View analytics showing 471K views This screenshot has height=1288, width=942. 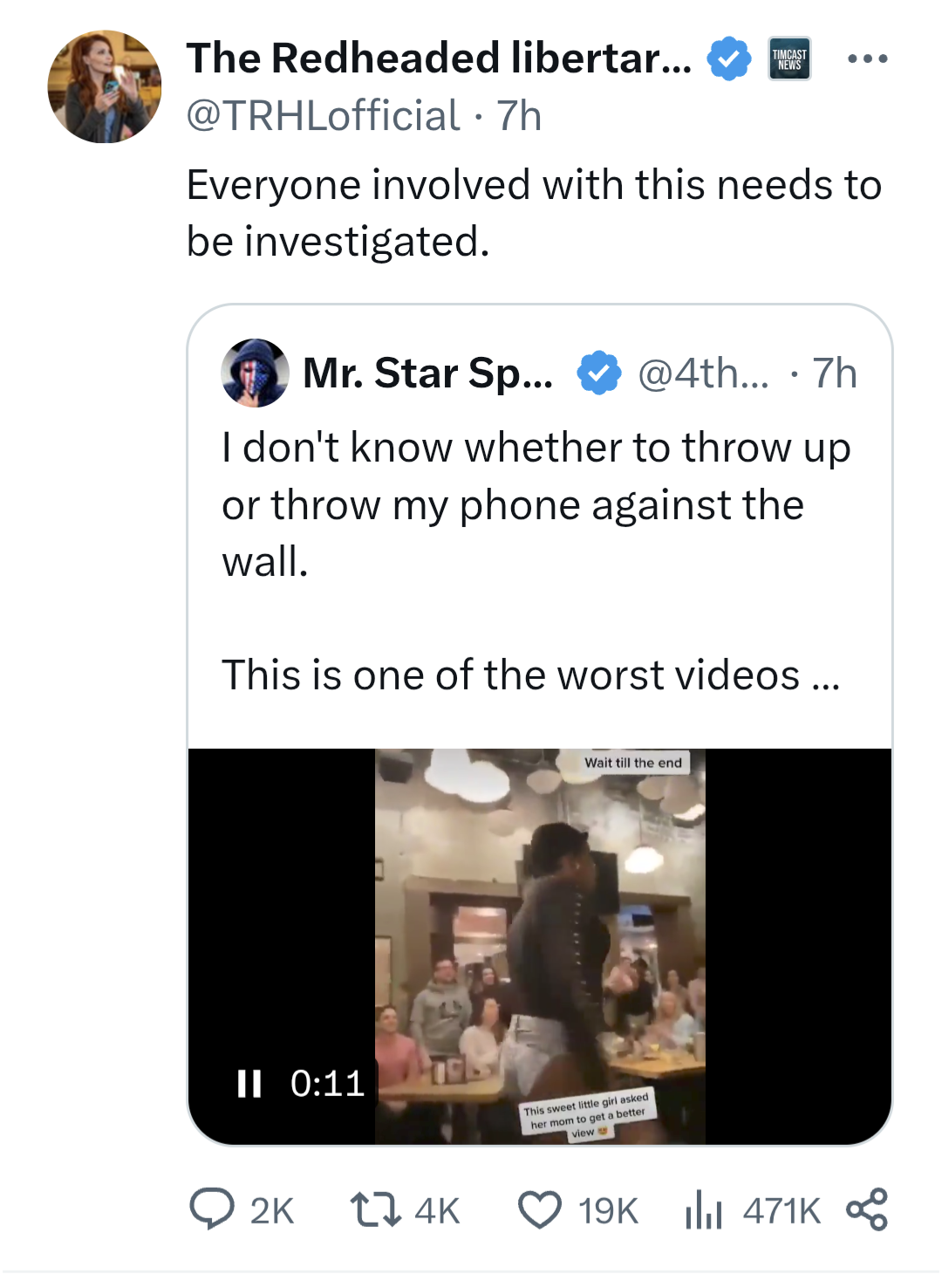click(703, 1210)
